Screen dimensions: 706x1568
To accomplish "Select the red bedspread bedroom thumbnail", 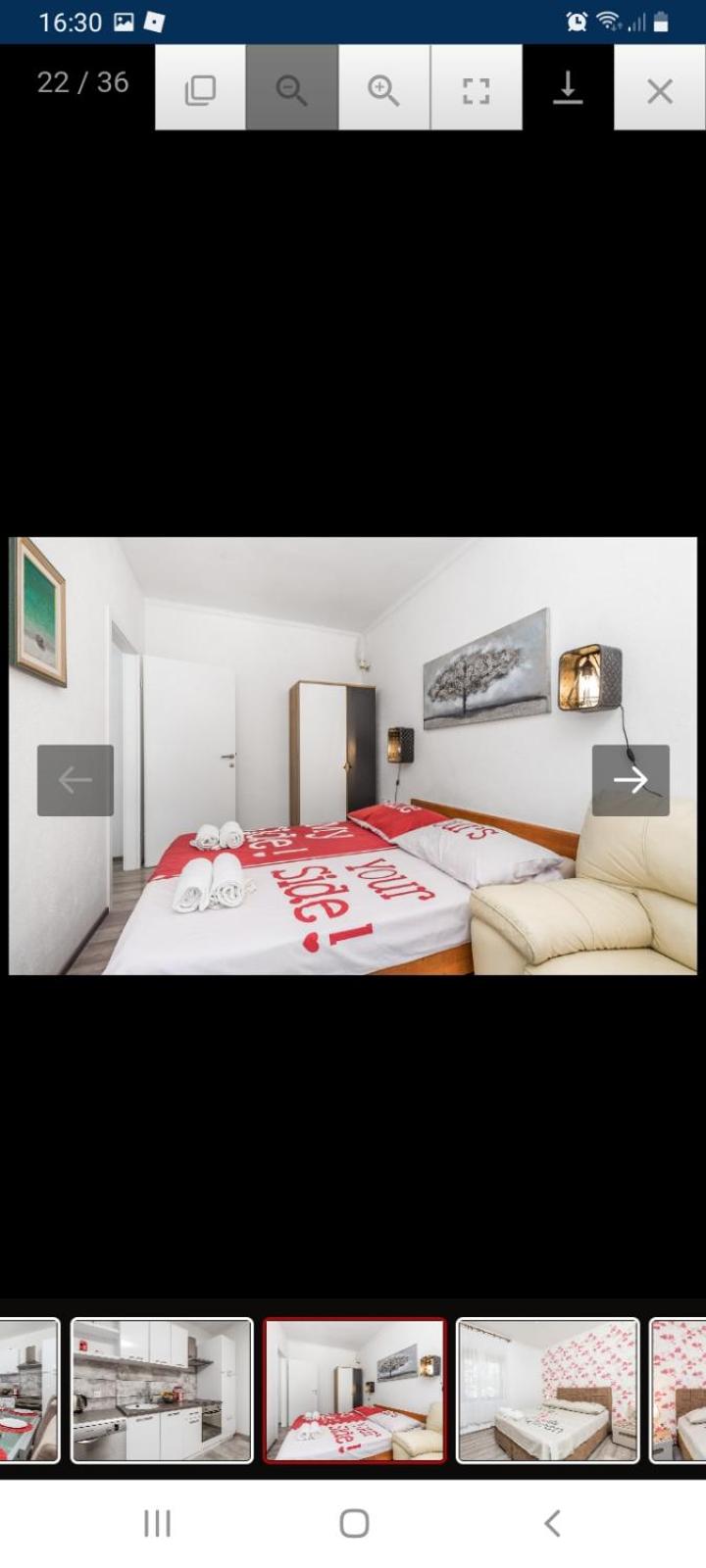I will click(x=354, y=1390).
